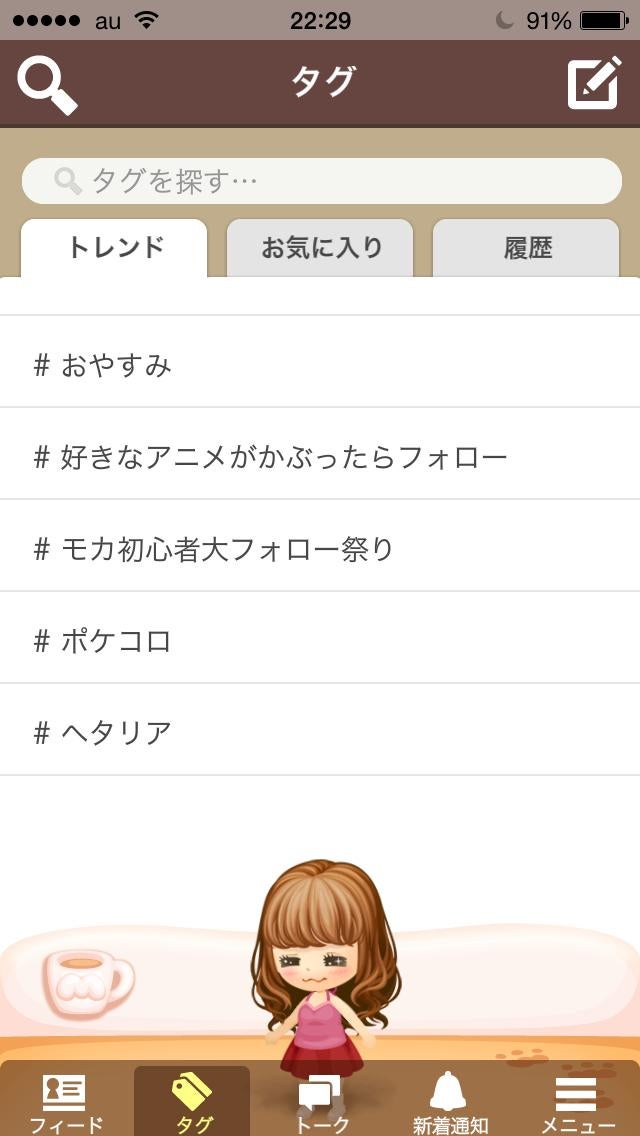This screenshot has width=640, height=1136.
Task: View the ヘタリア tag
Action: (320, 733)
